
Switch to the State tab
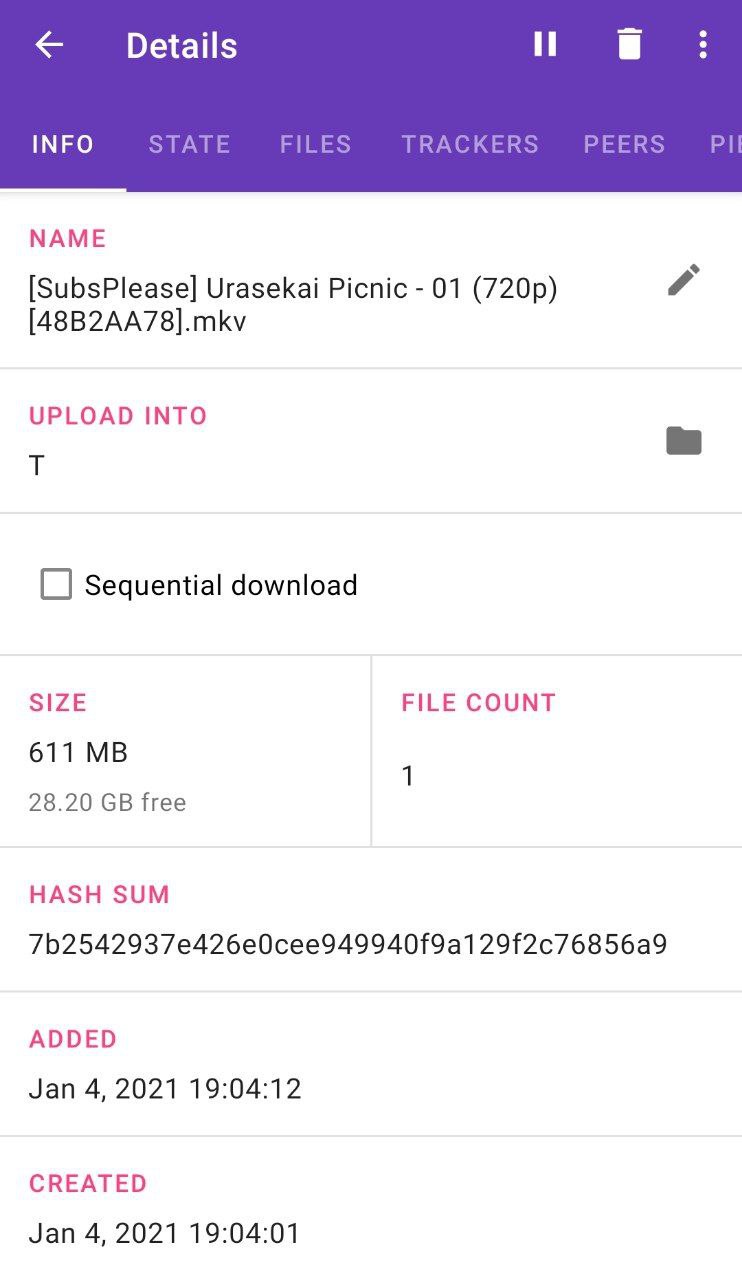(x=189, y=144)
